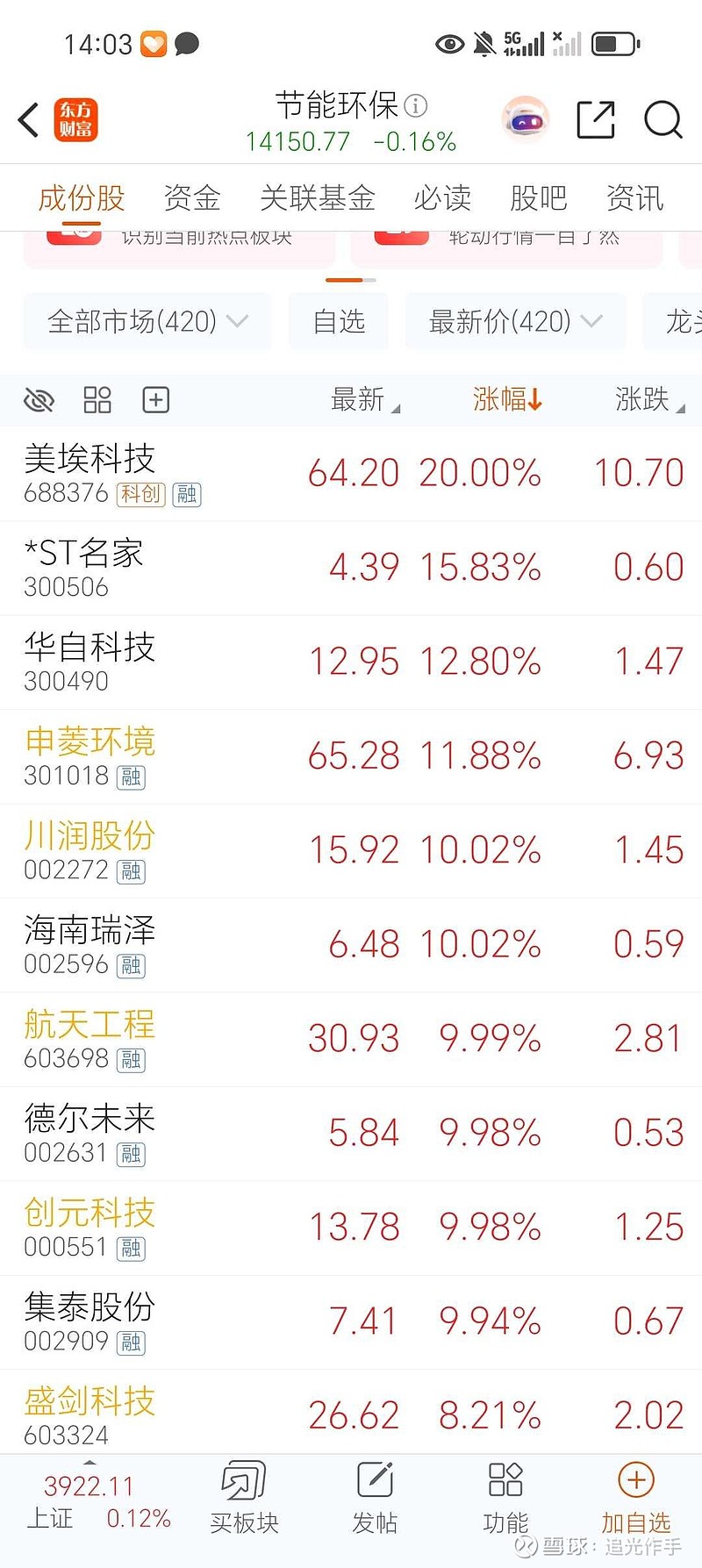
Task: Open the info icon next to 节能环保
Action: pos(415,106)
